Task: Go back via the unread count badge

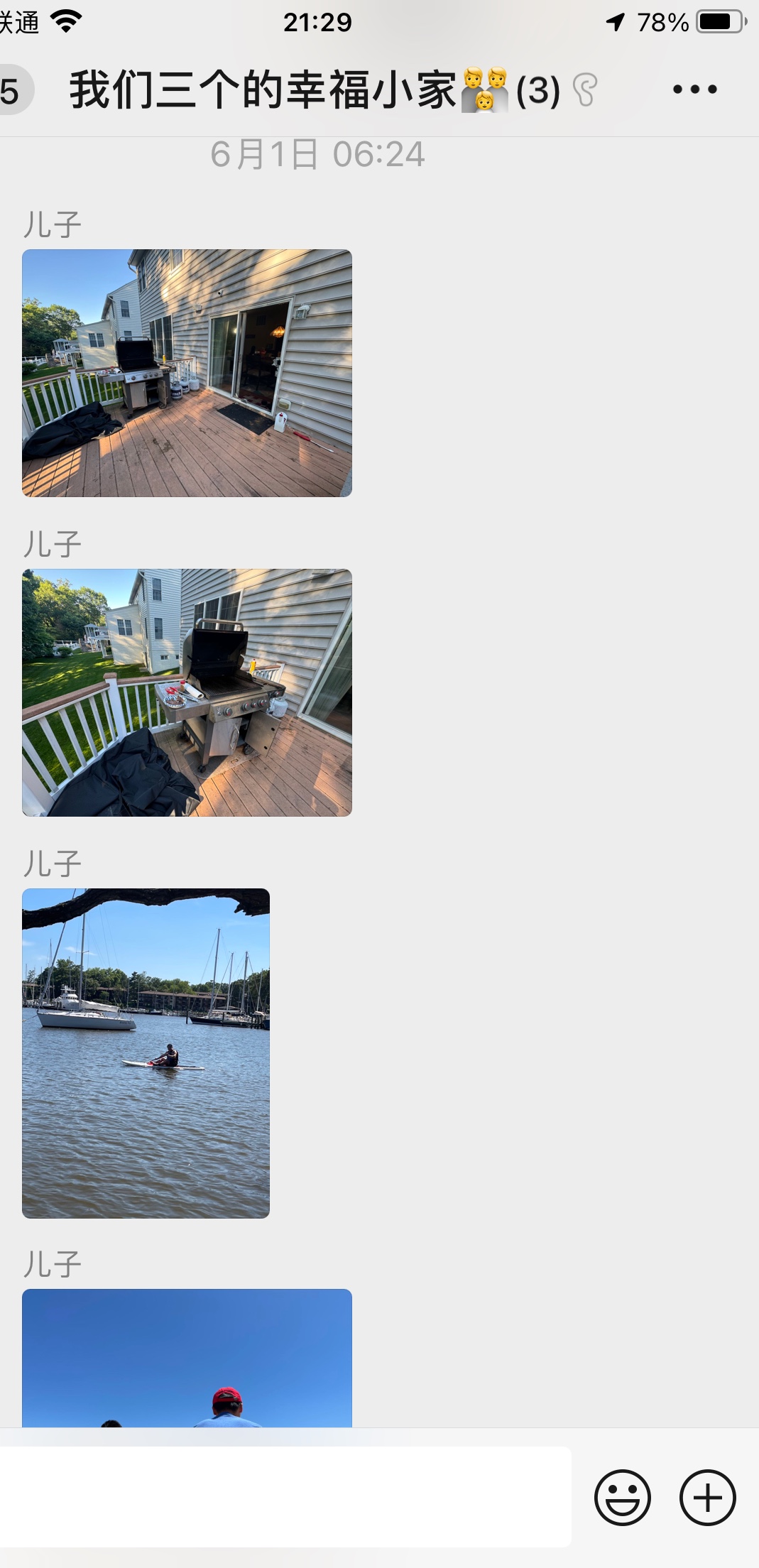Action: tap(13, 90)
